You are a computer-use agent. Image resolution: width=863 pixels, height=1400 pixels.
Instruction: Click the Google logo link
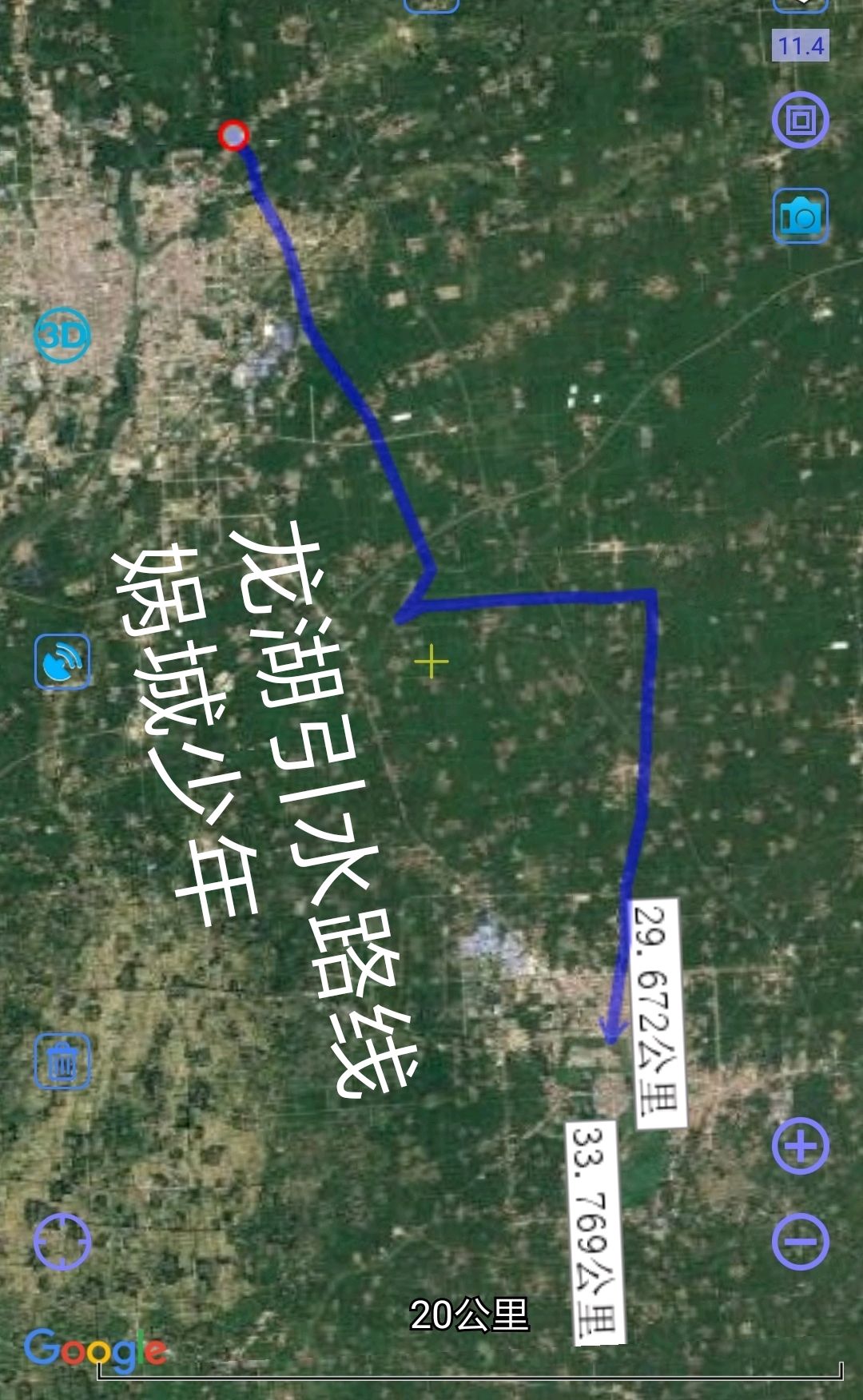point(96,1349)
